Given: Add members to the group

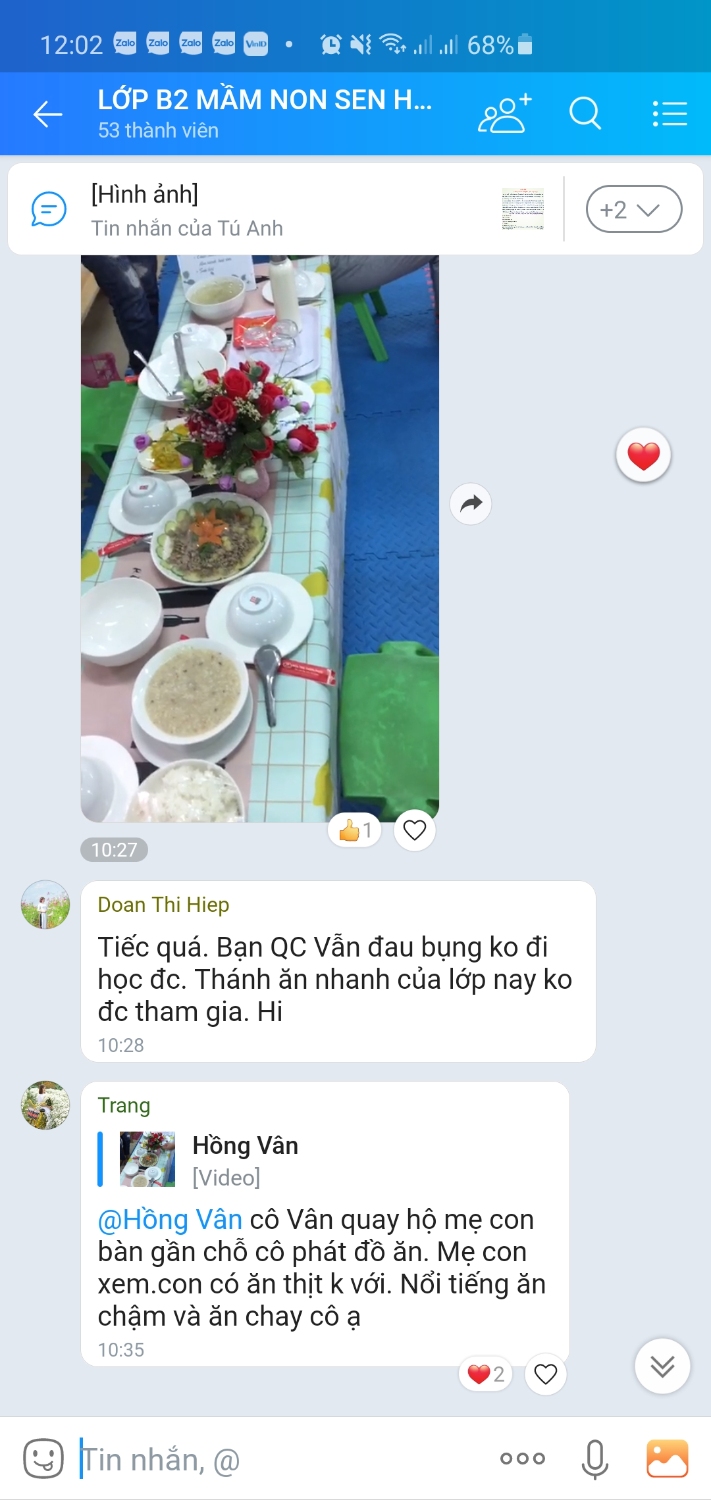Looking at the screenshot, I should coord(504,114).
